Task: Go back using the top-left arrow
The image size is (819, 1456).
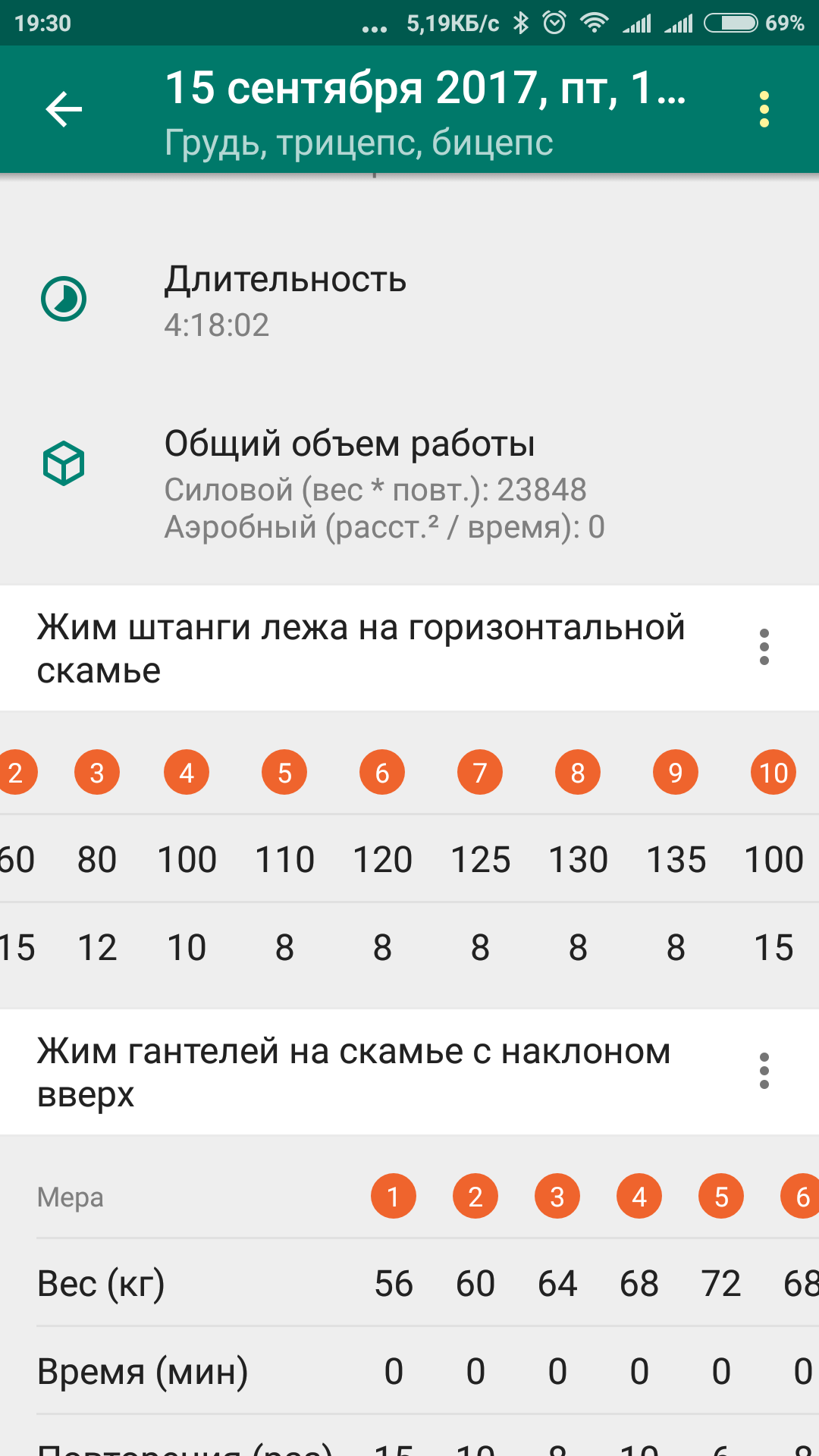Action: (64, 109)
